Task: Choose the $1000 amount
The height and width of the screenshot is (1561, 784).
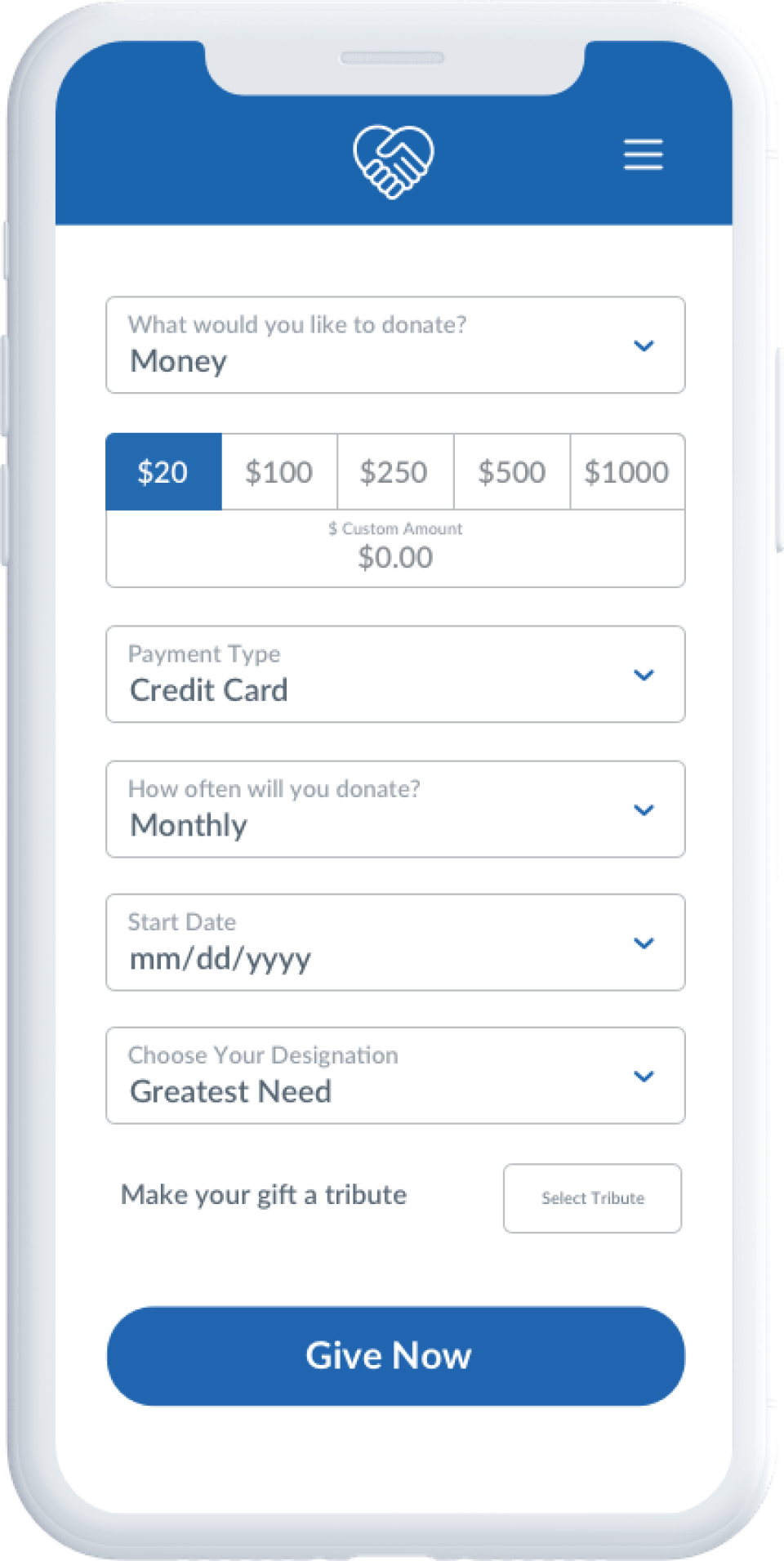Action: click(627, 472)
